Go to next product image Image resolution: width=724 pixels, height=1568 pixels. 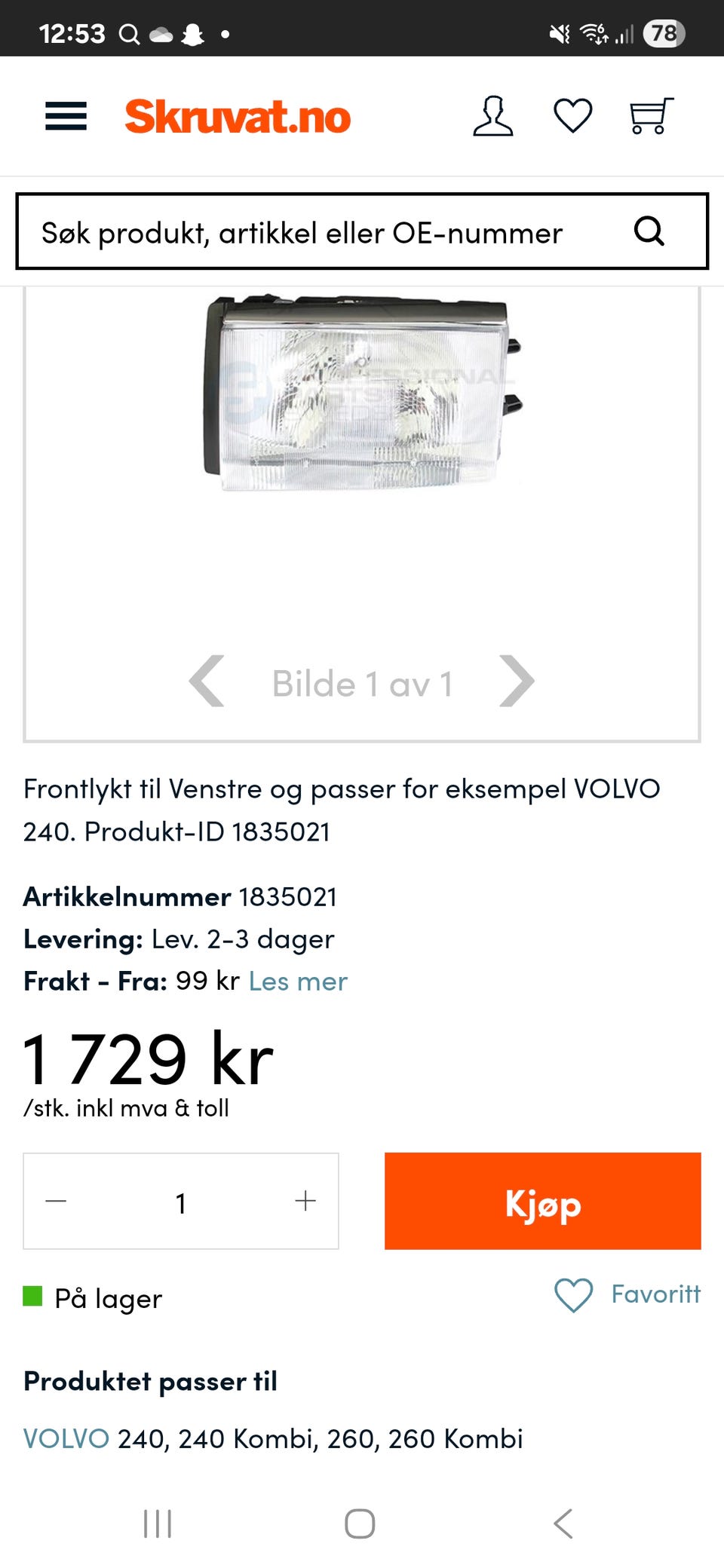pos(517,682)
